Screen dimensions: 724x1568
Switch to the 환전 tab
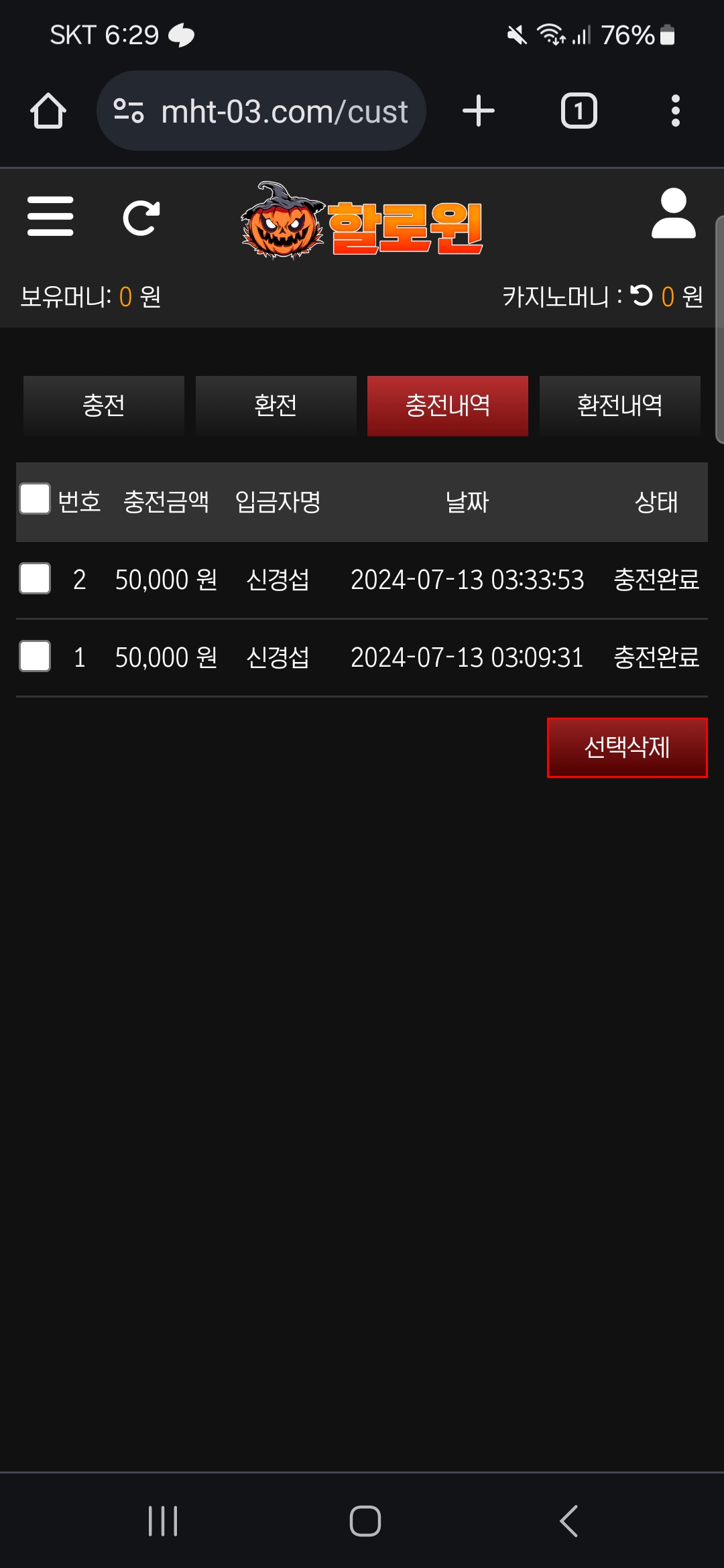click(x=276, y=405)
